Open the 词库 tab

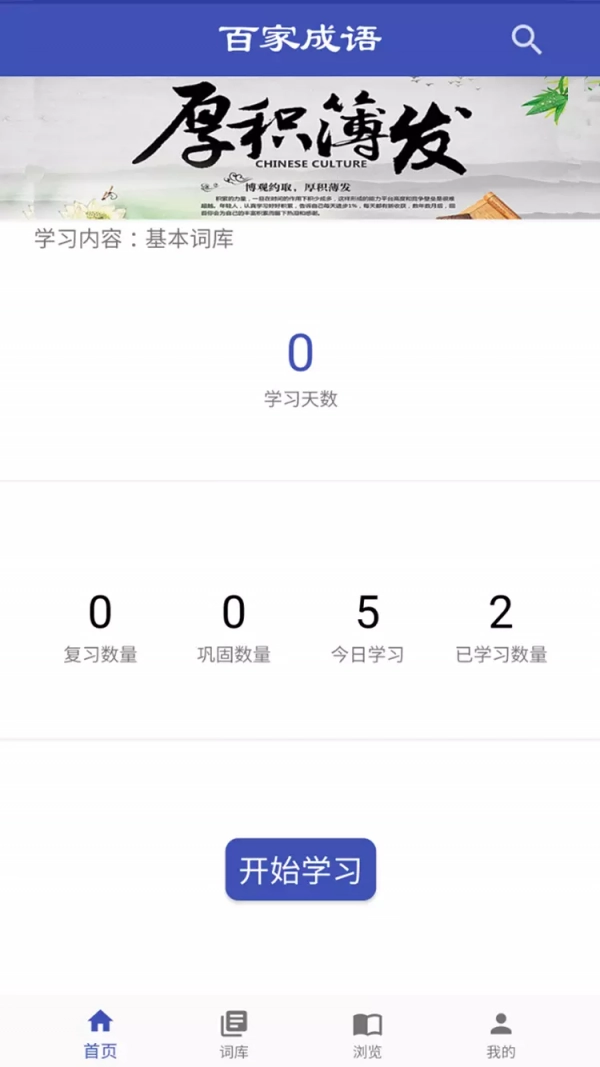234,1034
